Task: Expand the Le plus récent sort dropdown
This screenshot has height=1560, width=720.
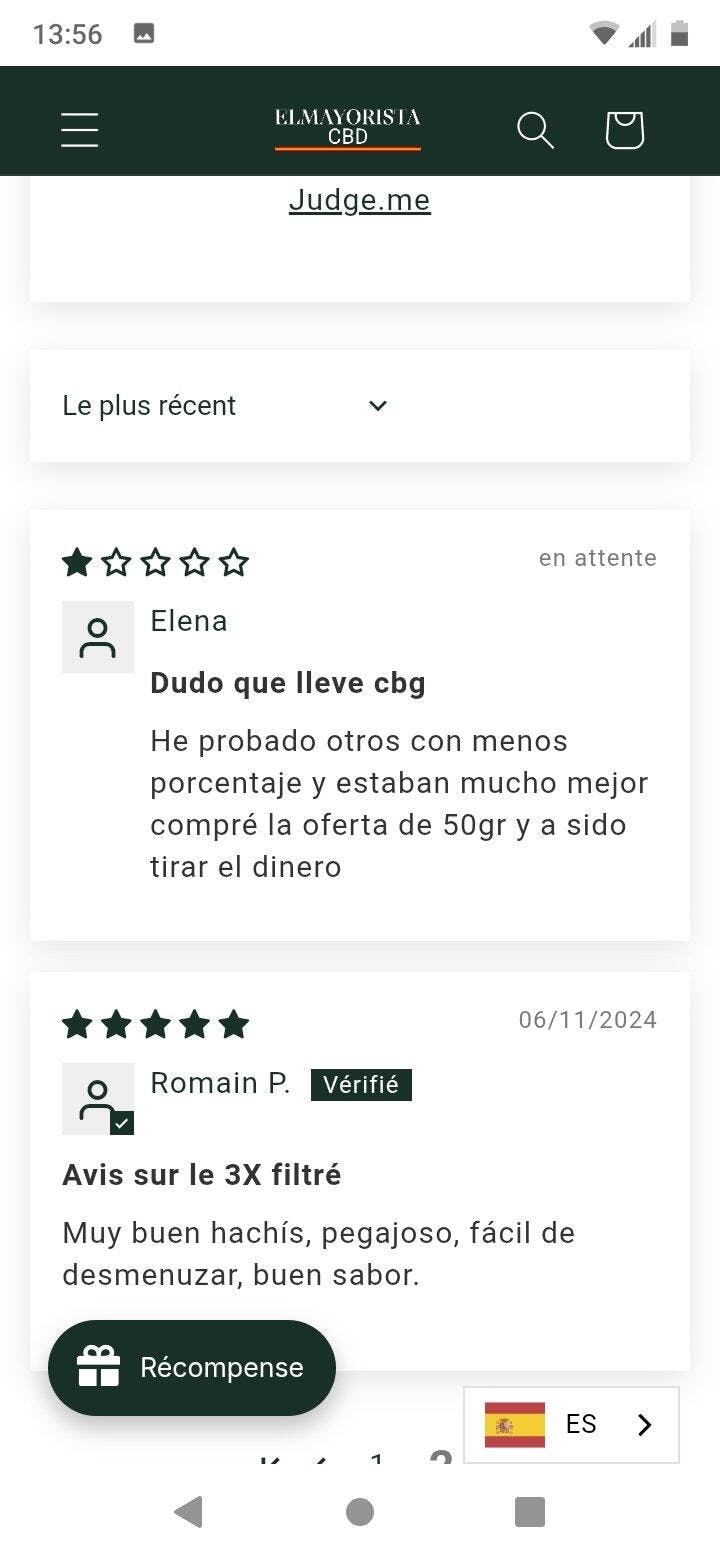Action: 225,406
